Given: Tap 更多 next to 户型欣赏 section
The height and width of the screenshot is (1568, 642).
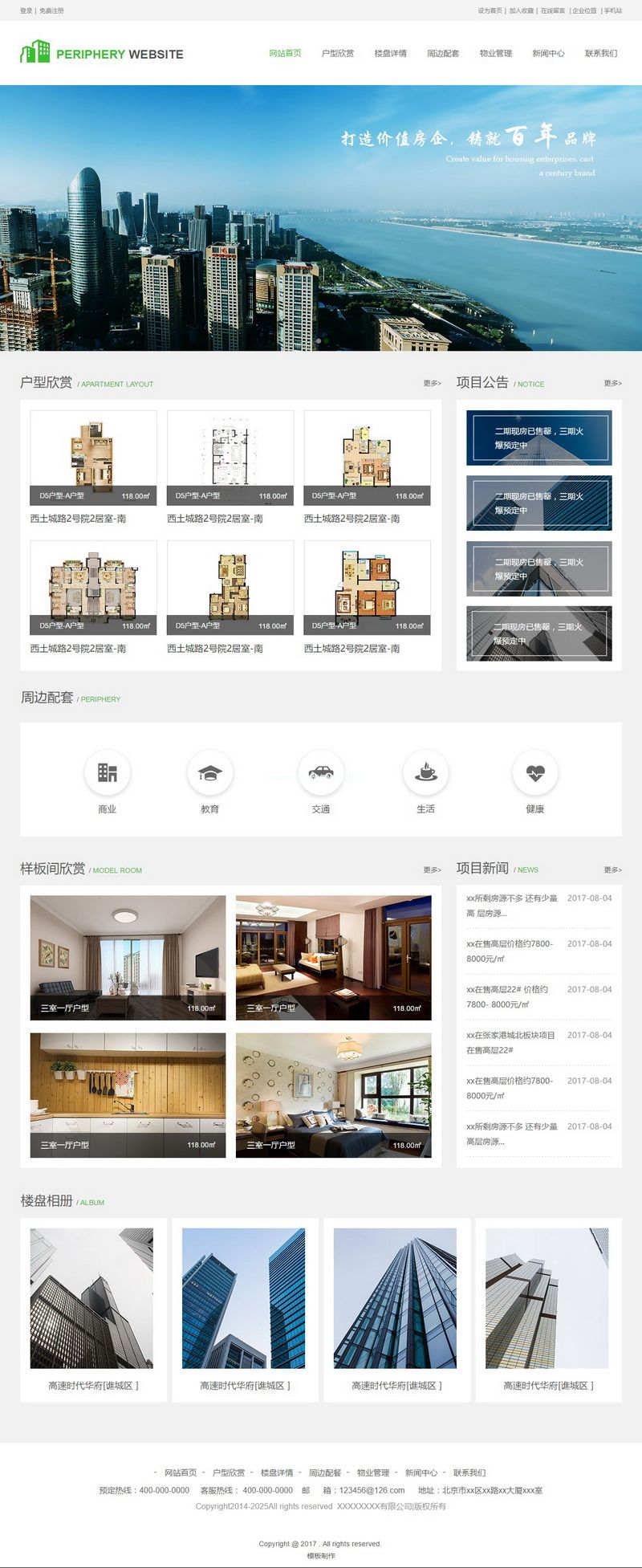Looking at the screenshot, I should [x=432, y=384].
